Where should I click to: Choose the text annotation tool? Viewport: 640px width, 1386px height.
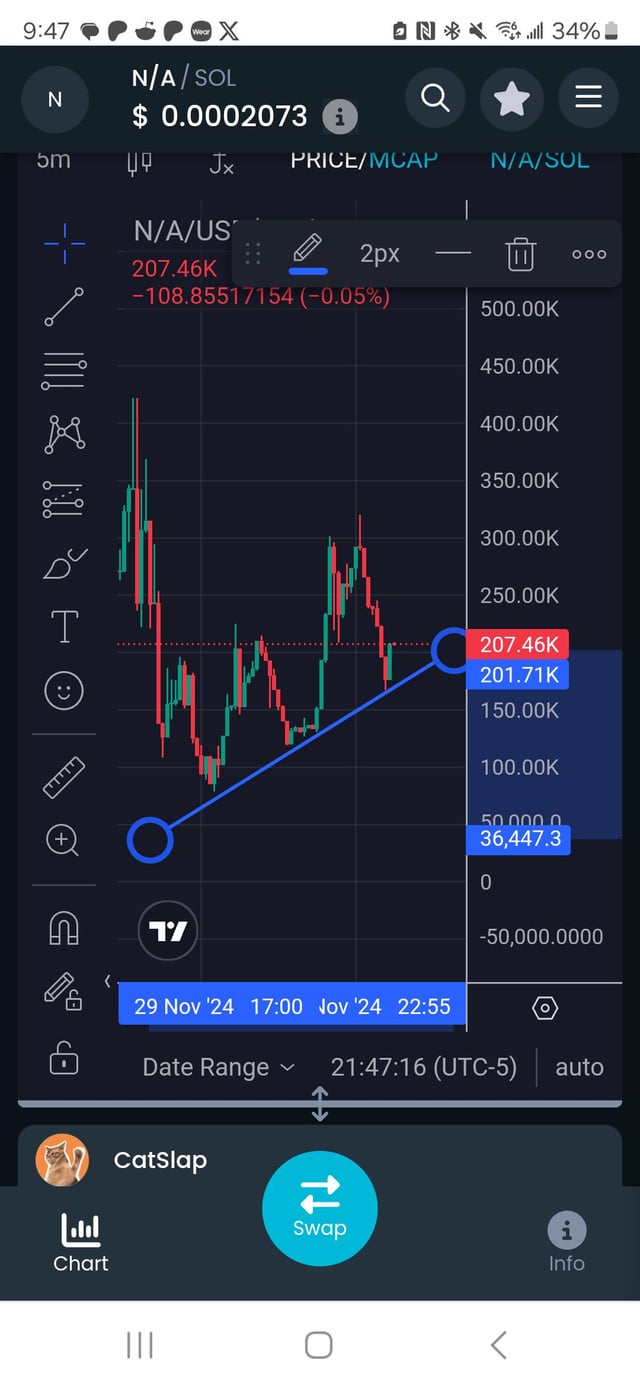coord(65,626)
